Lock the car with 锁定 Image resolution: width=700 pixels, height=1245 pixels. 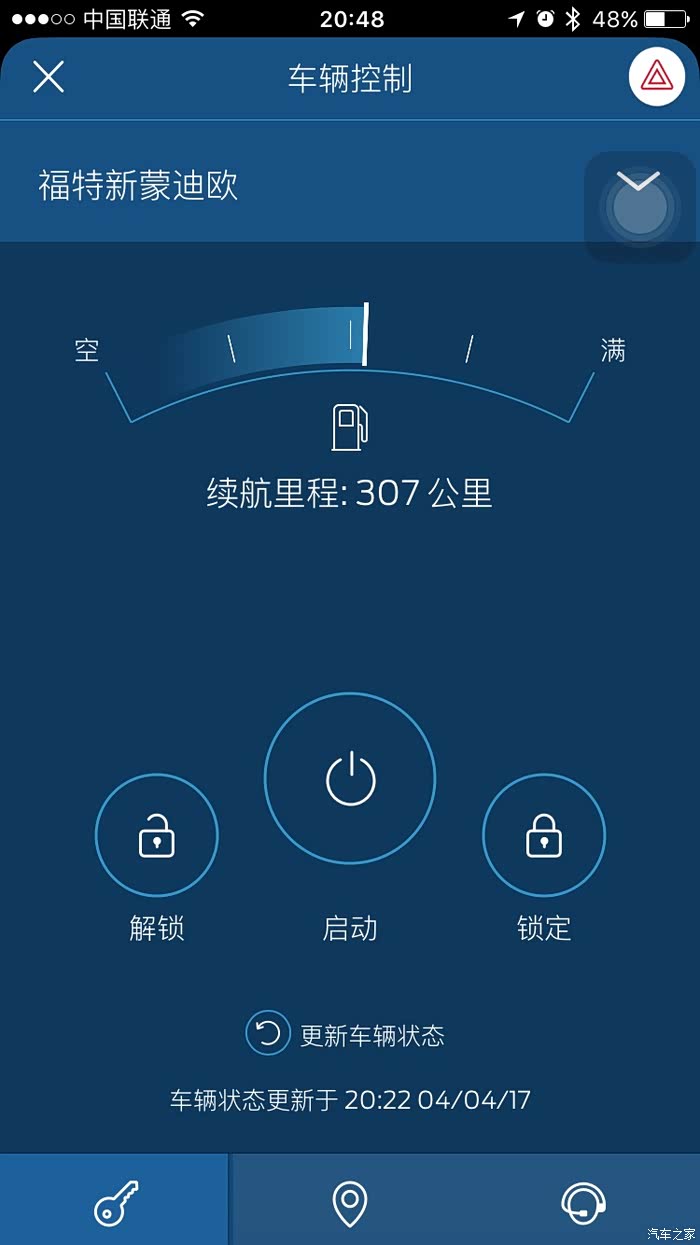[544, 835]
